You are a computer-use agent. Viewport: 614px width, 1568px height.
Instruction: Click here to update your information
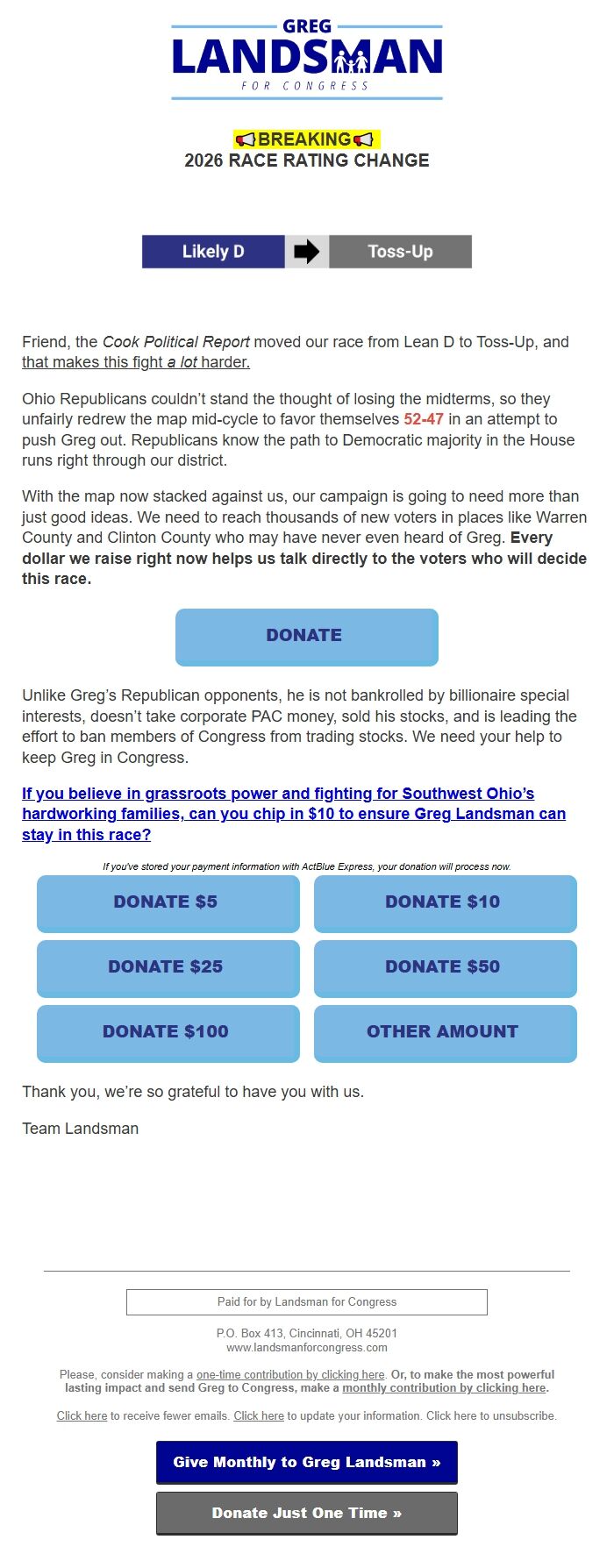pyautogui.click(x=259, y=1415)
